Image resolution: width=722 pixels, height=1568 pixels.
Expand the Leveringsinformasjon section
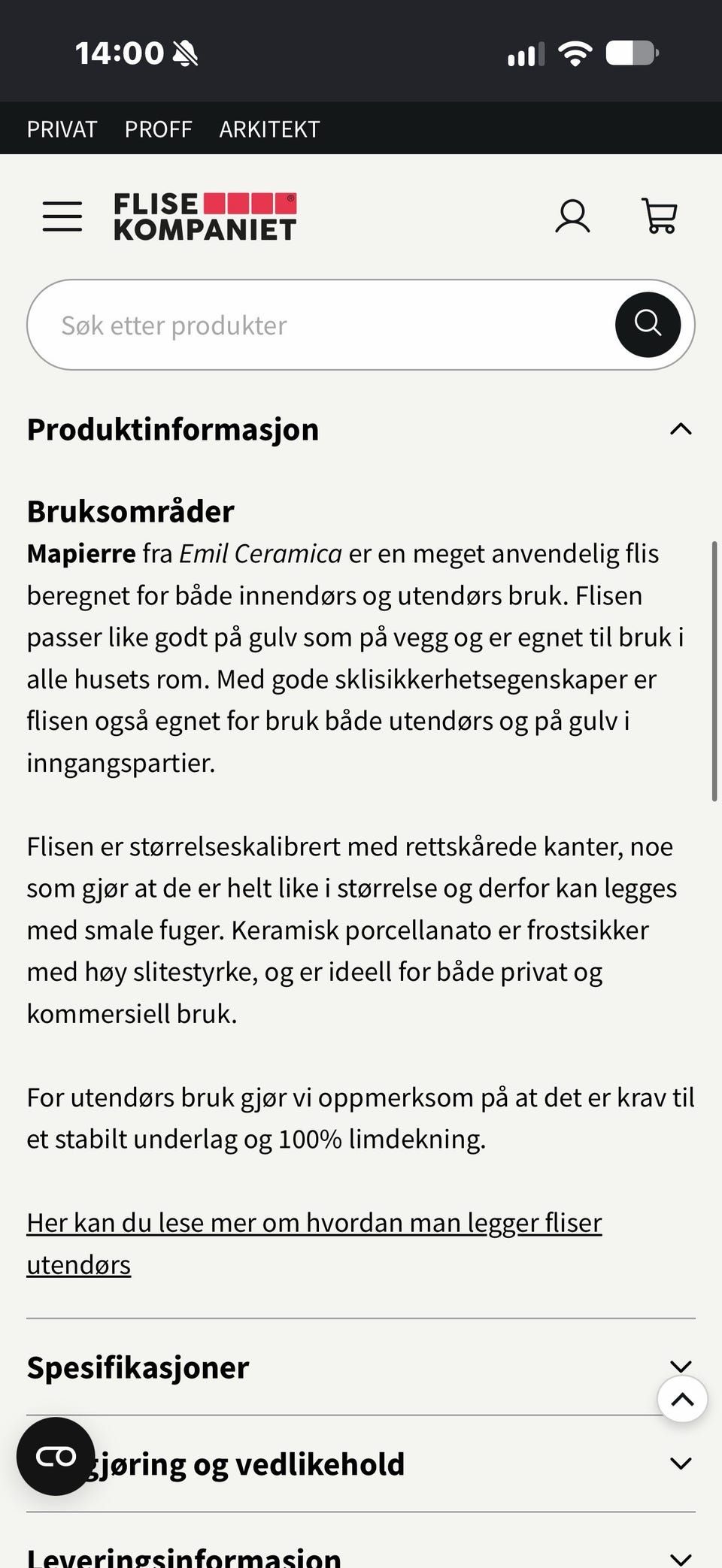coord(361,1551)
